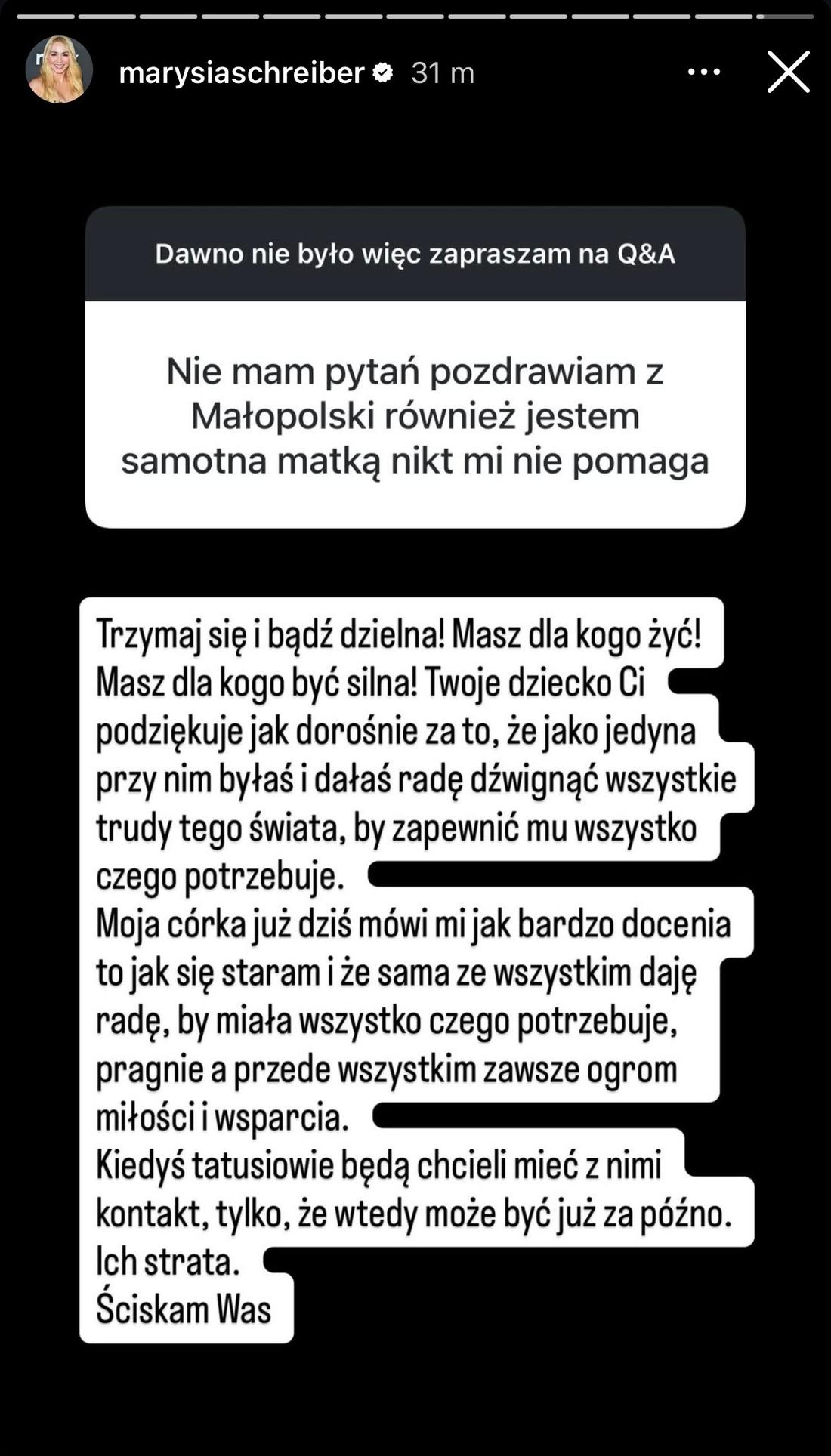Click the 'Dawno nie było' sticker header
Screen dimensions: 831x1456
(x=415, y=254)
